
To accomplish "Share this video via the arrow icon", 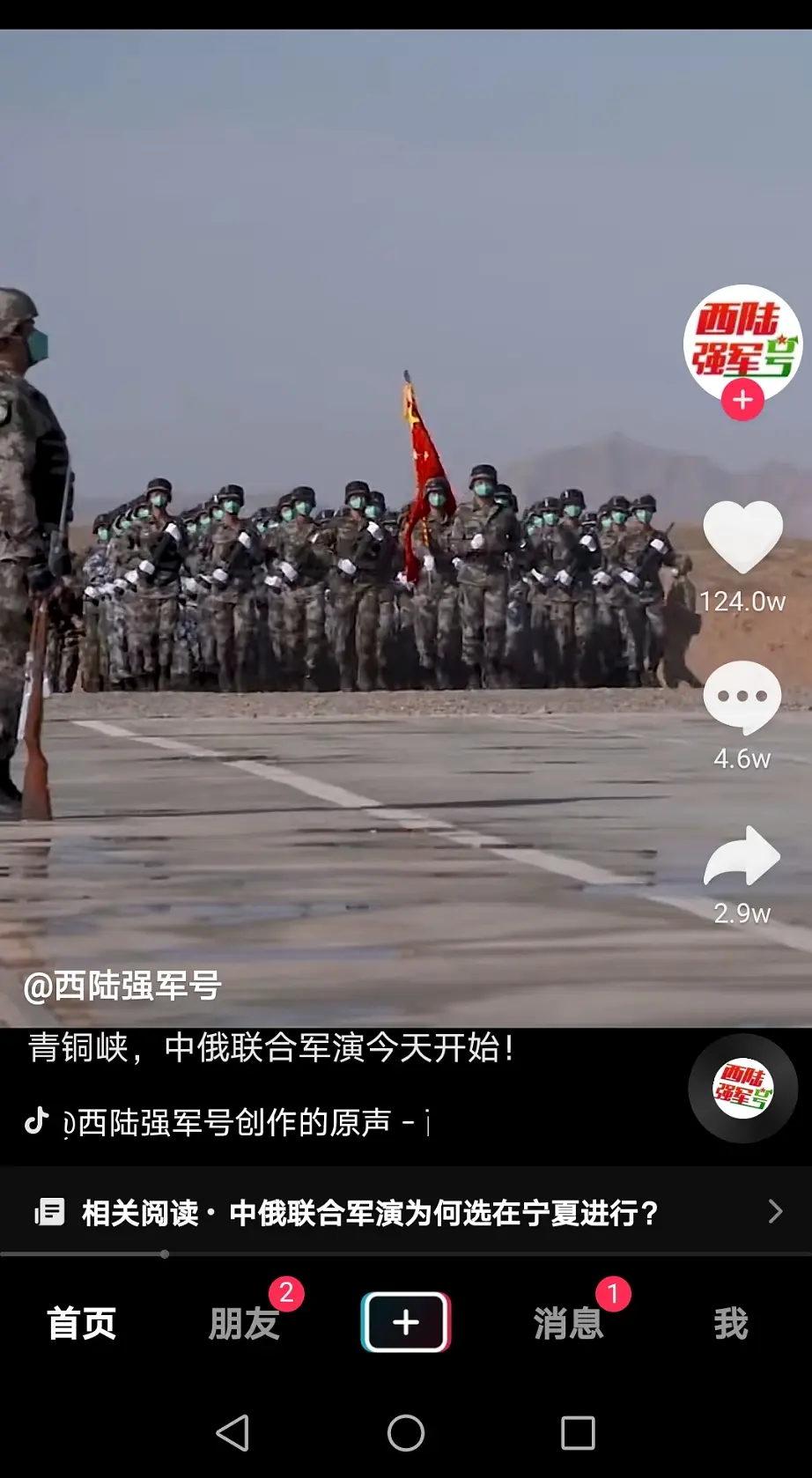I will (742, 856).
